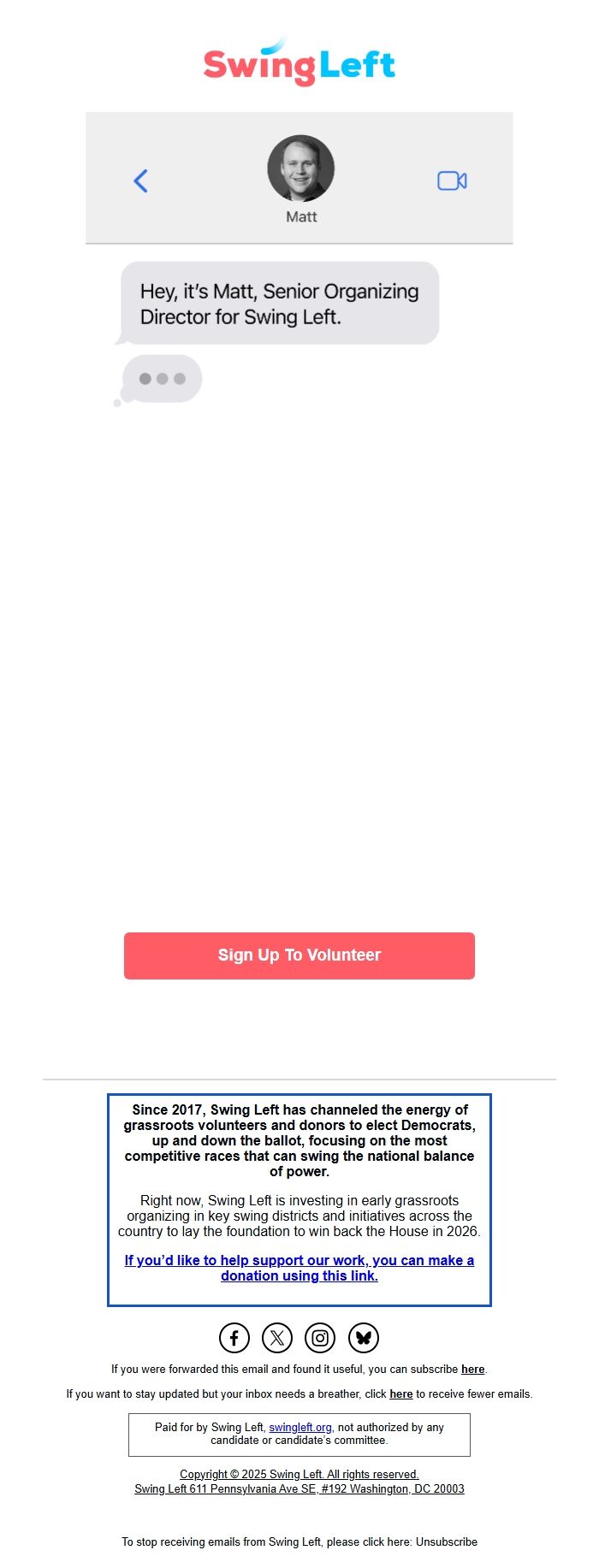Open the donation link to support Swing Left
The height and width of the screenshot is (1568, 599).
[299, 1268]
